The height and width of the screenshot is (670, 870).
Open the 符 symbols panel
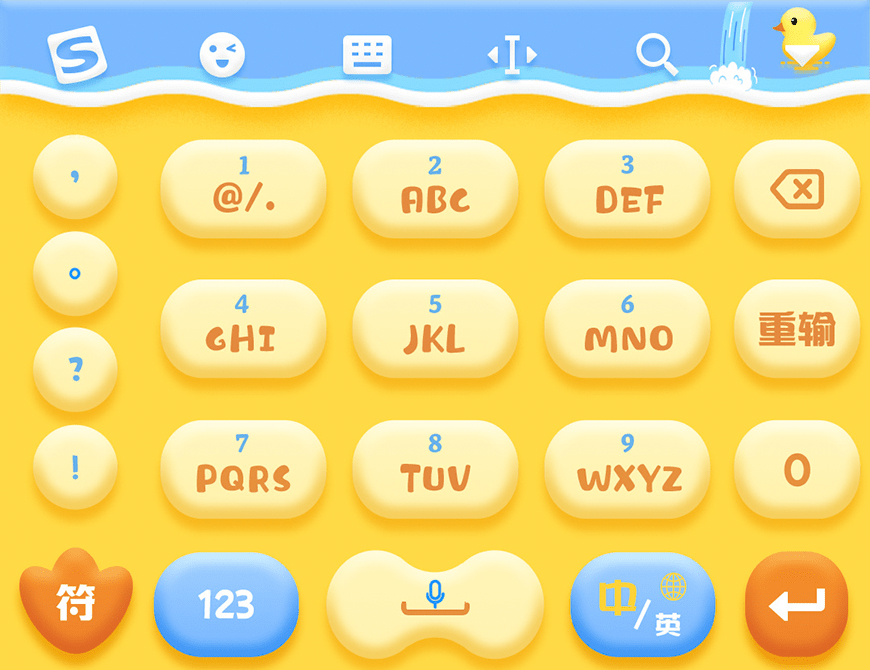[76, 602]
